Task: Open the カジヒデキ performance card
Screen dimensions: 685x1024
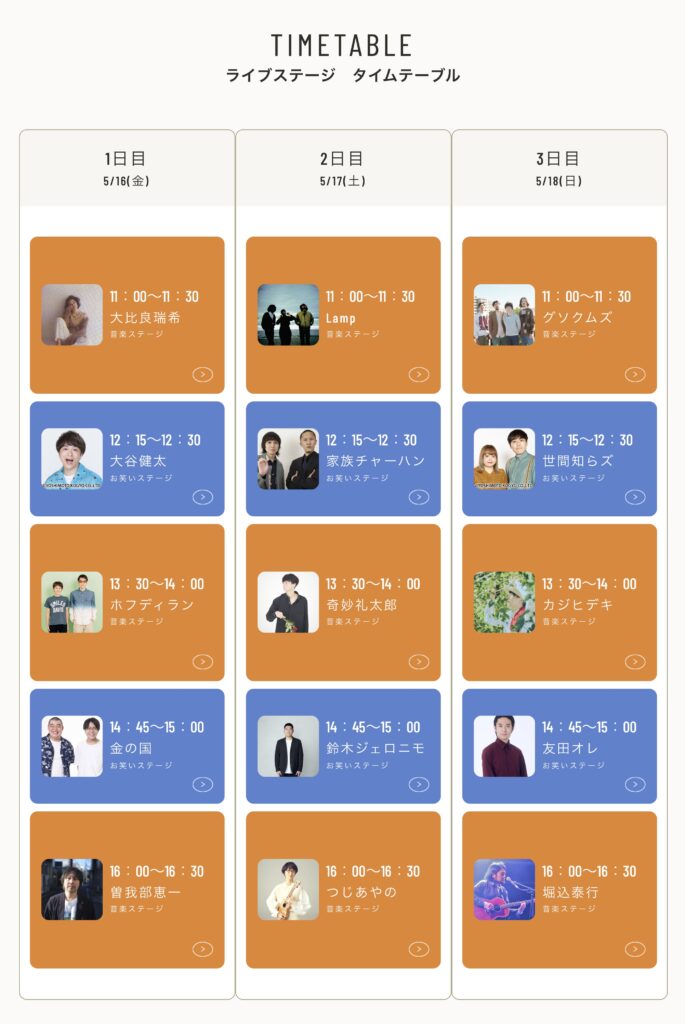Action: coord(559,602)
